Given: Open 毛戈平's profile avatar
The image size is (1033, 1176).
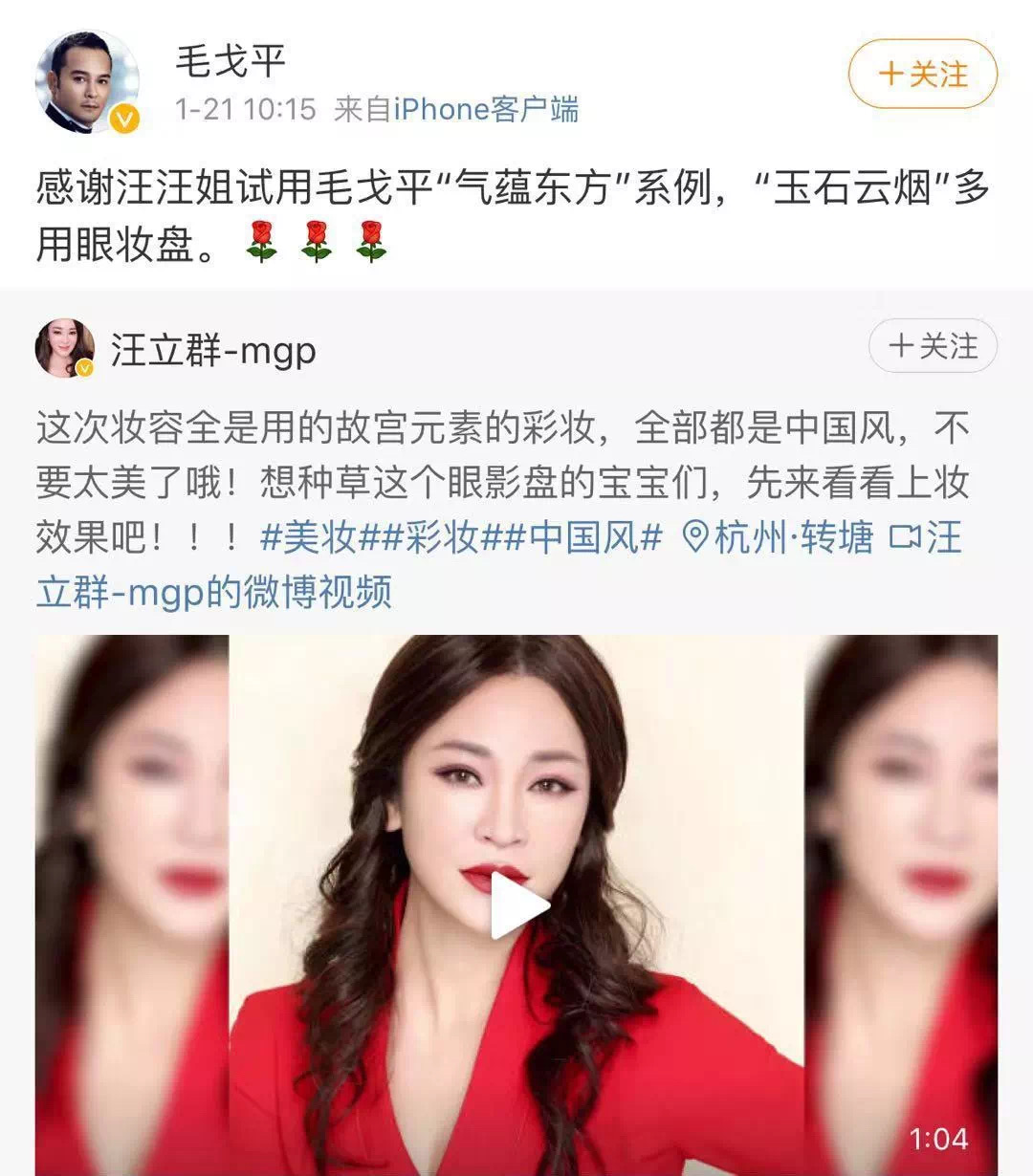Looking at the screenshot, I should tap(87, 83).
